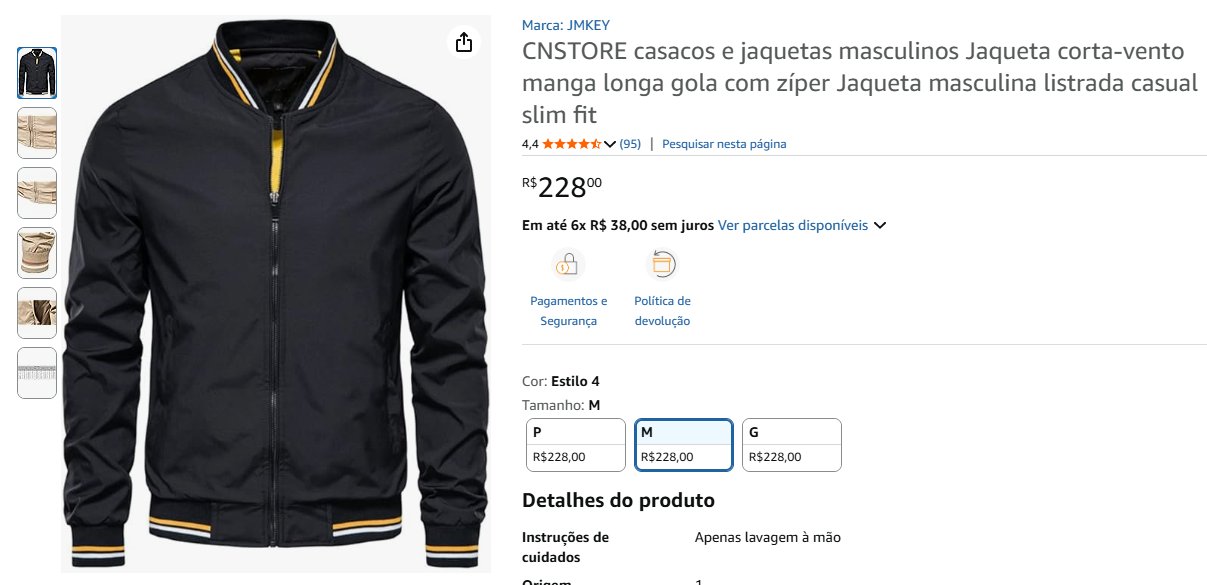Viewport: 1207px width, 585px height.
Task: Tap Pesquisar nesta página link
Action: tap(724, 144)
